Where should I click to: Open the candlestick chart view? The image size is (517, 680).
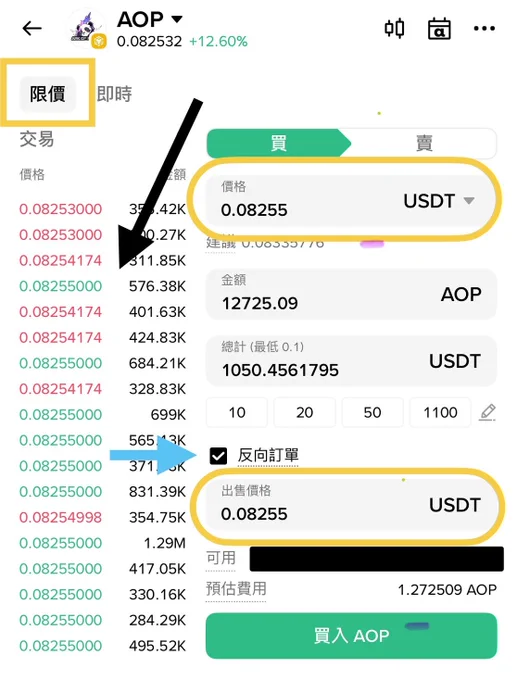tap(394, 29)
